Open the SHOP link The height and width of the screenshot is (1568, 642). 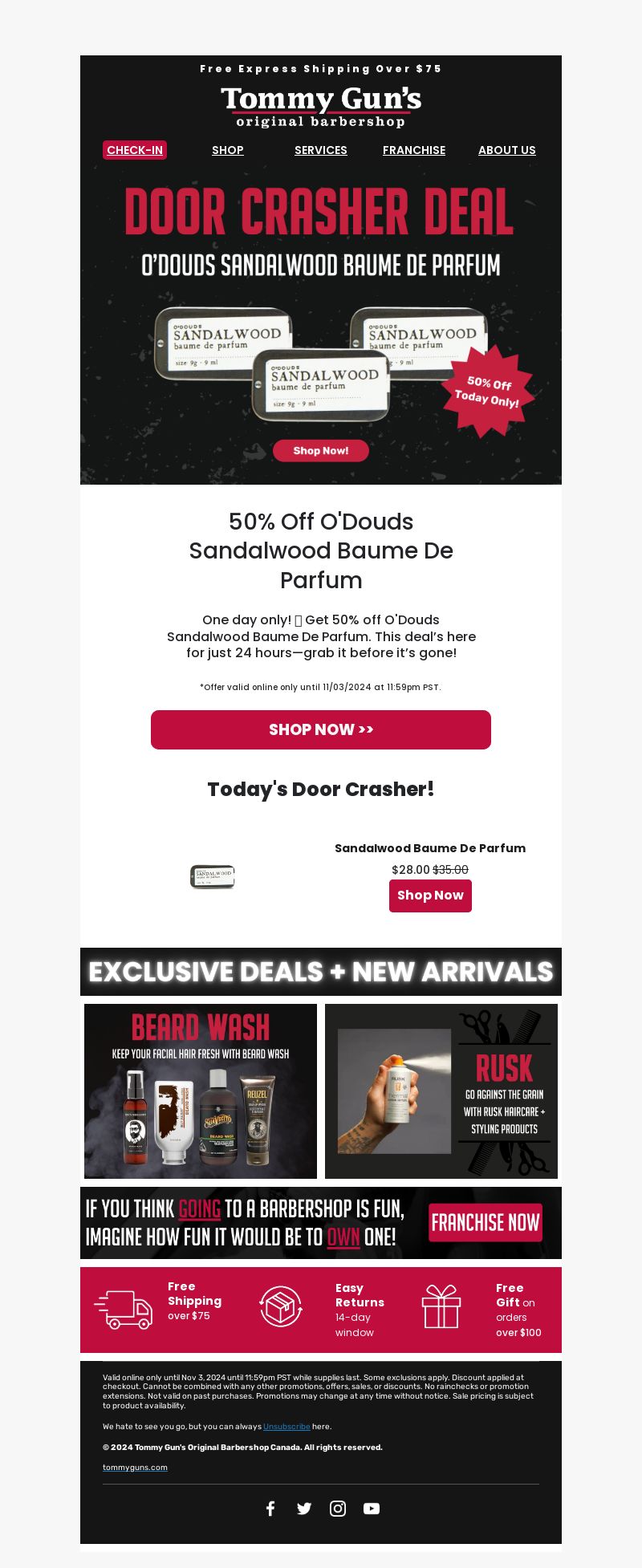[228, 150]
